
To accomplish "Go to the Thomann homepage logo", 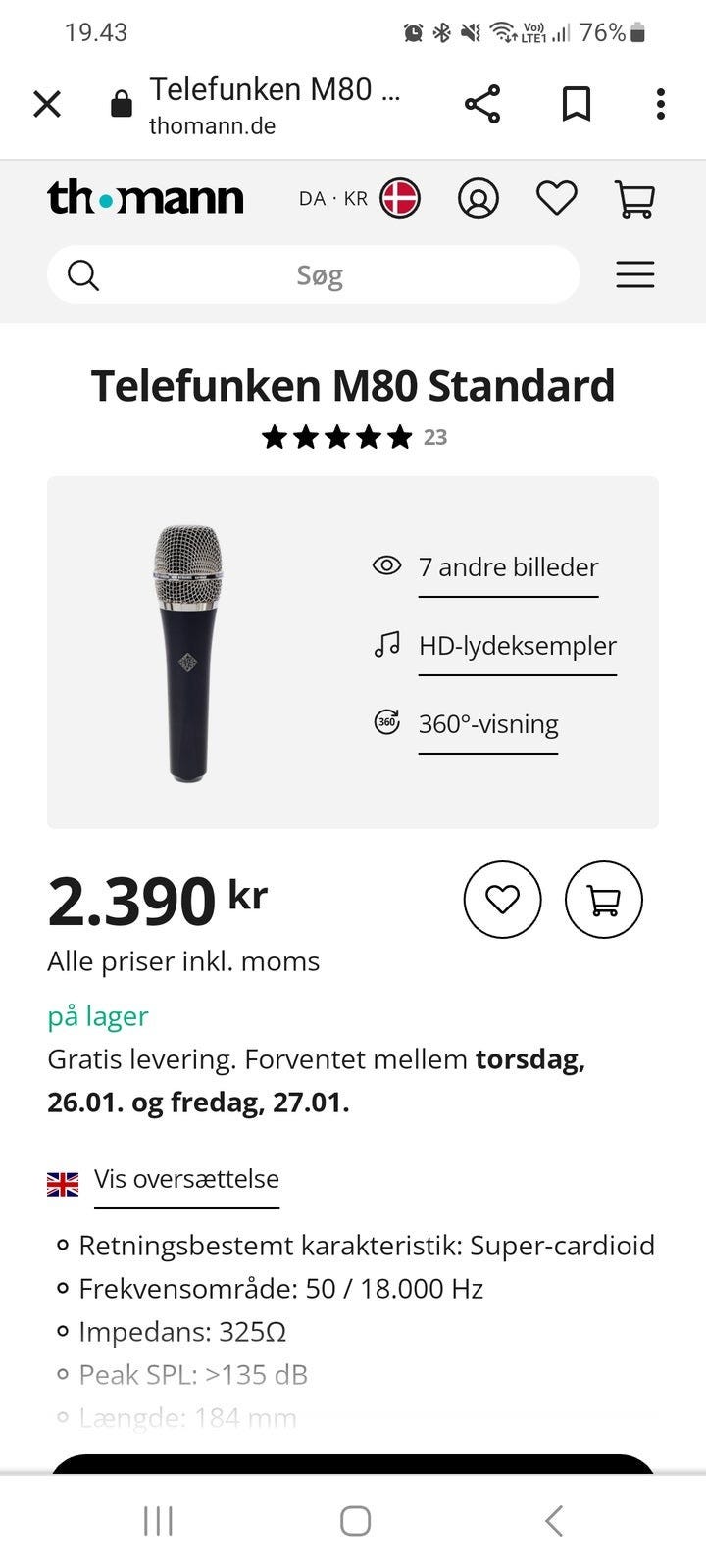I will pos(145,198).
